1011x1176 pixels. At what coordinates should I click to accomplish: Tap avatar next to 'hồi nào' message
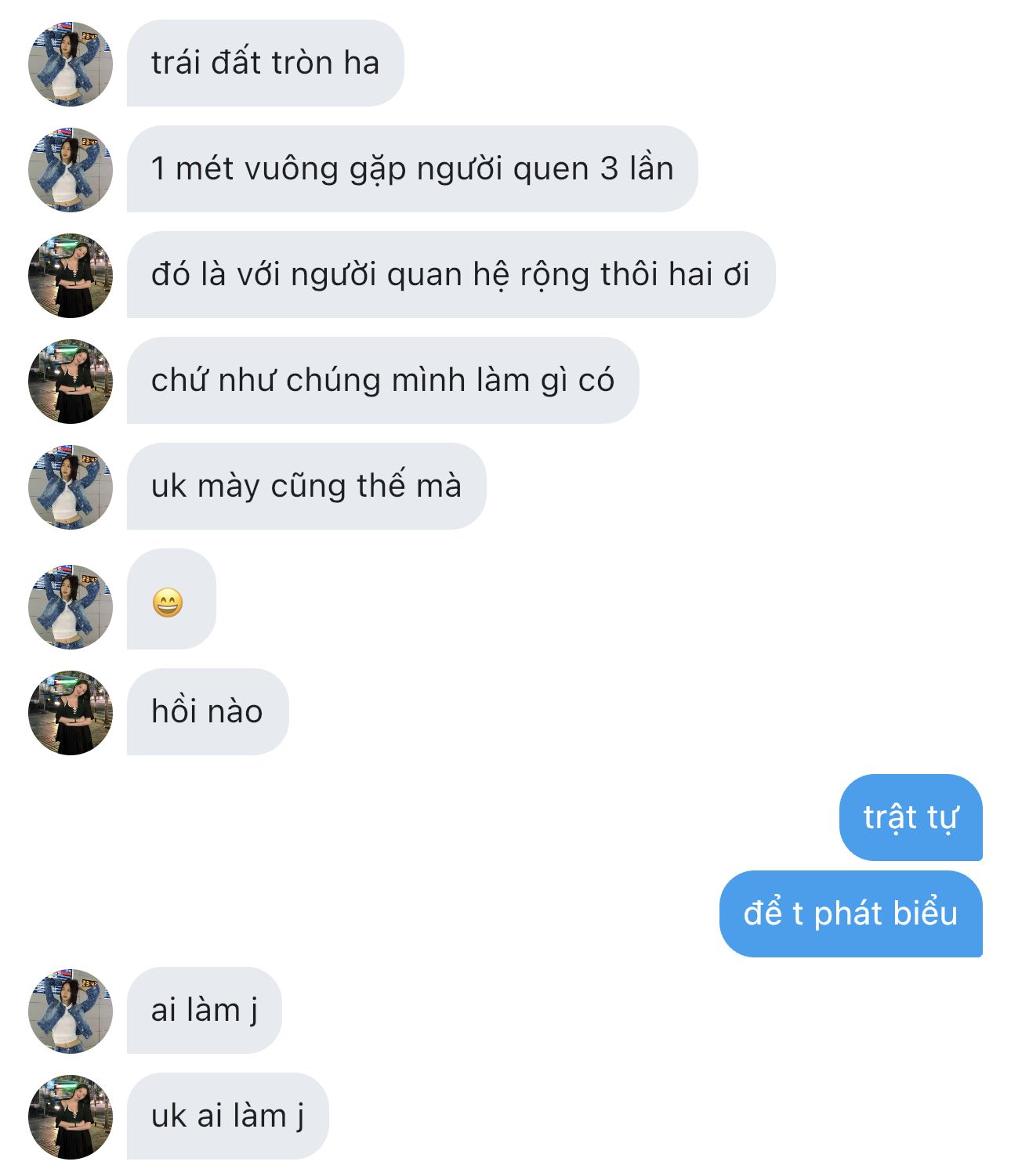click(70, 712)
